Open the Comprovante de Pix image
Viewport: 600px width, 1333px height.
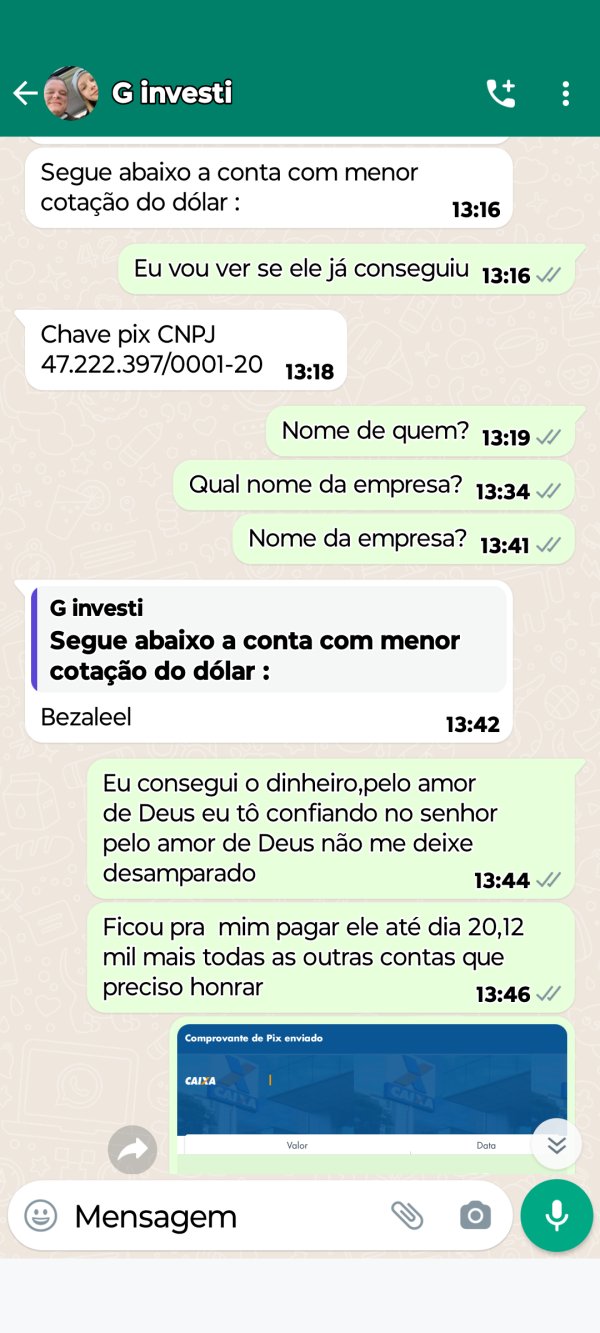(x=372, y=1098)
